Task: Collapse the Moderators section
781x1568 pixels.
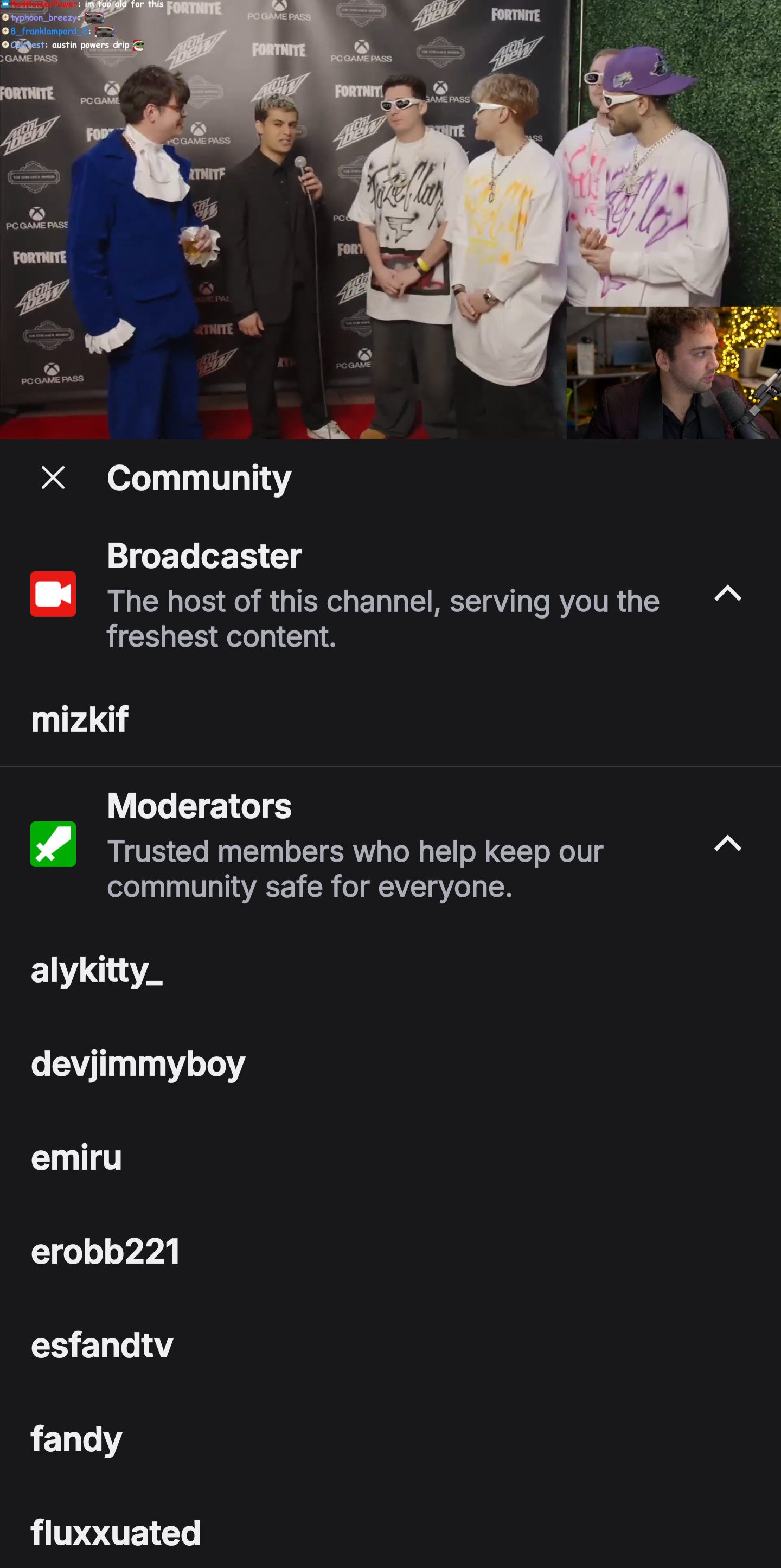Action: pos(727,844)
